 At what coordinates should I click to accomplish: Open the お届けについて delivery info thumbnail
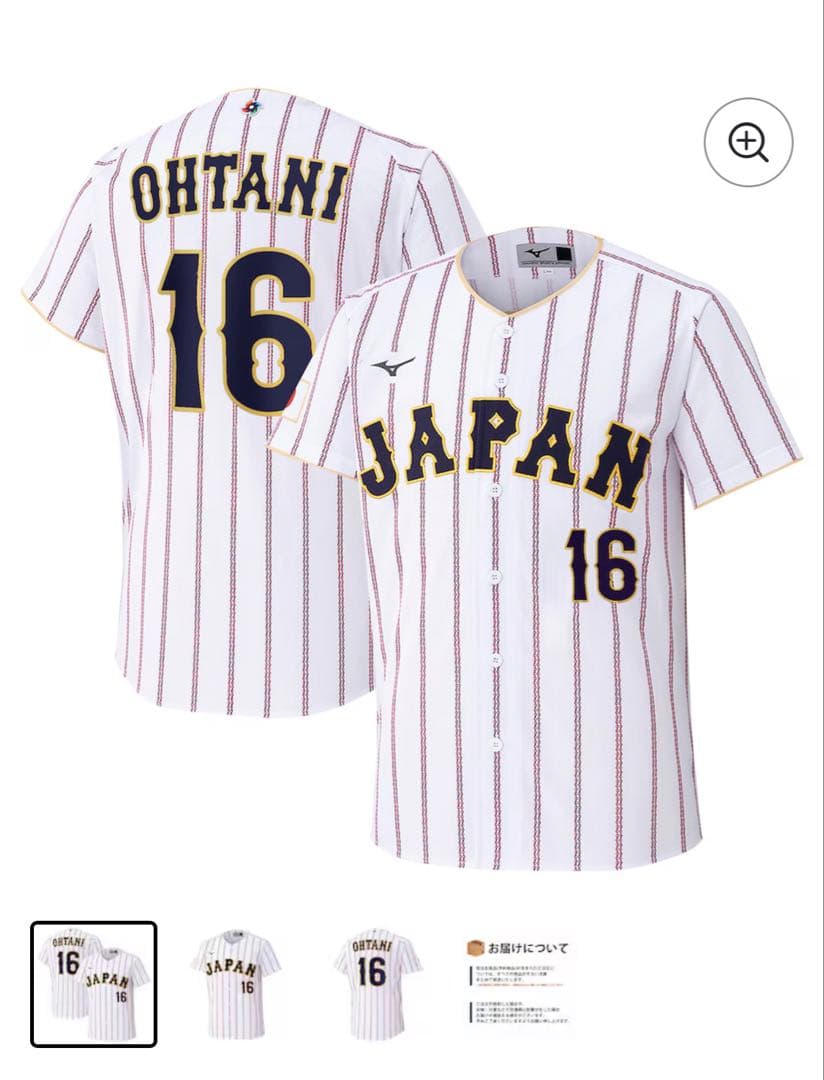[x=519, y=983]
